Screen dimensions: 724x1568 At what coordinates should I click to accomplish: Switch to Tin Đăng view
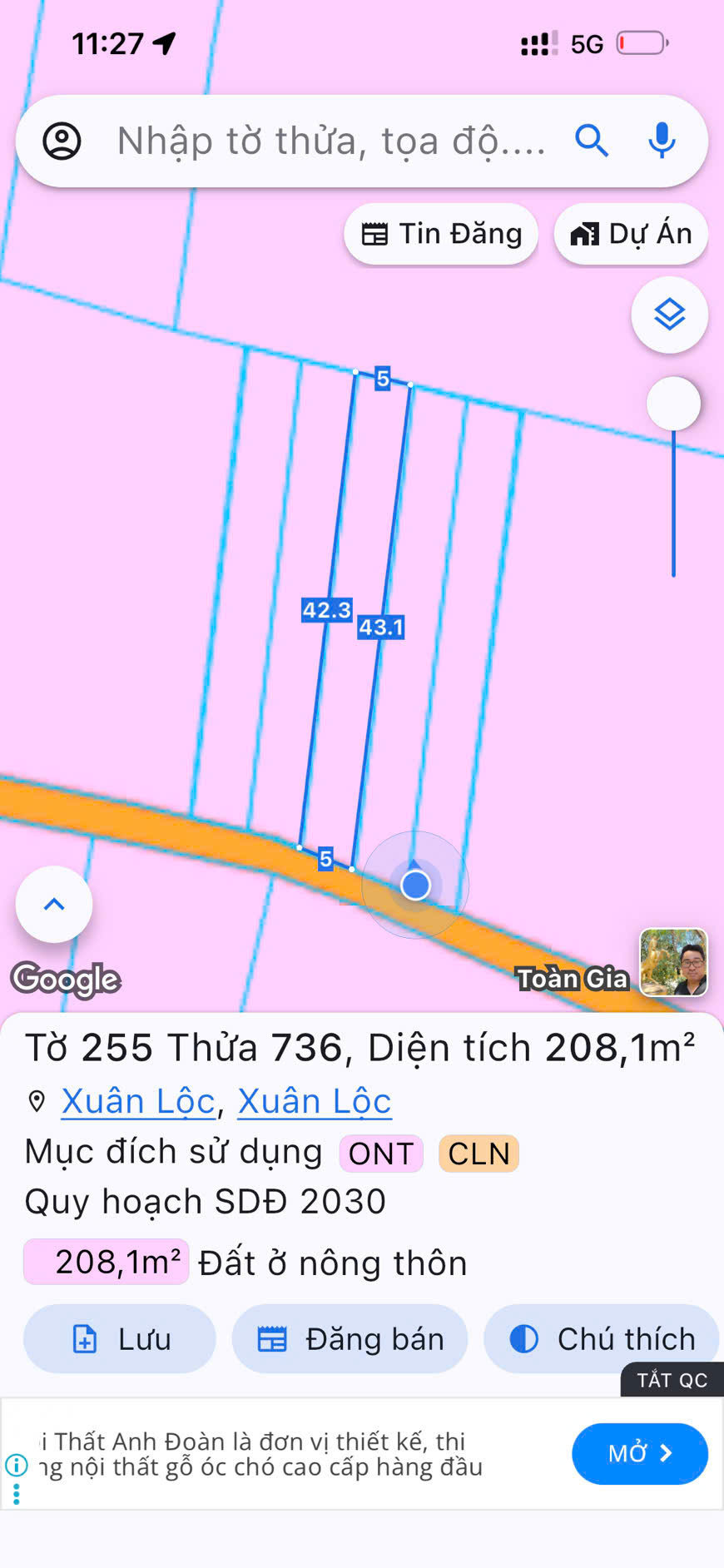440,234
